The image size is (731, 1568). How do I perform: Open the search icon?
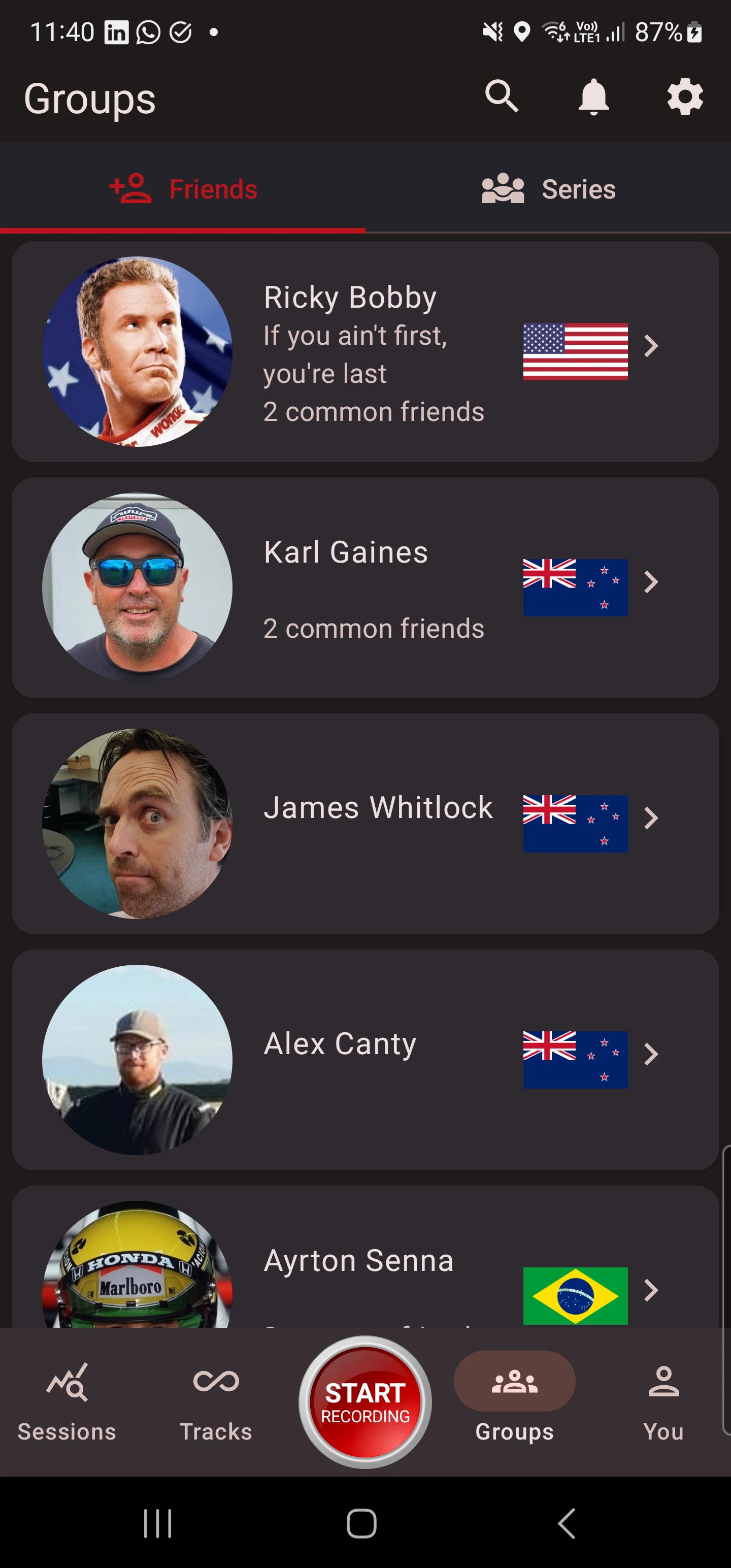coord(501,96)
